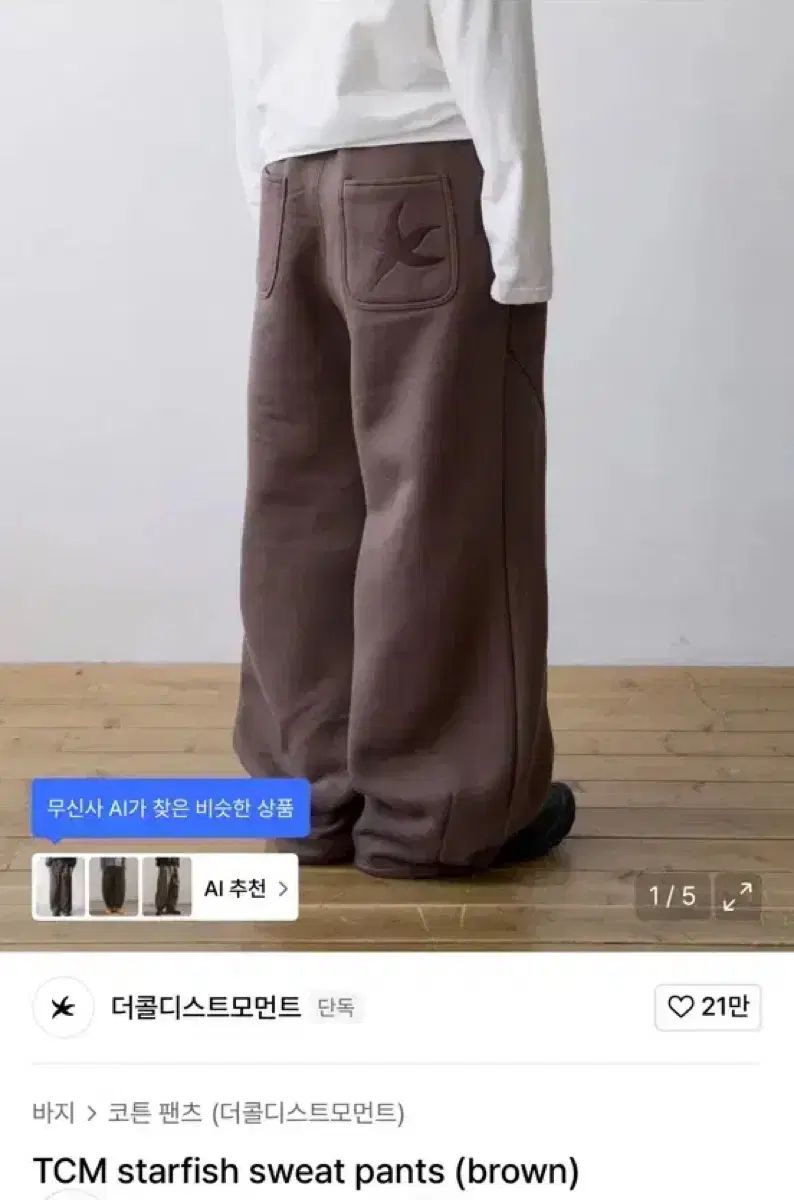794x1200 pixels.
Task: Open 더콜디스트모먼트 brand page
Action: pos(205,1007)
